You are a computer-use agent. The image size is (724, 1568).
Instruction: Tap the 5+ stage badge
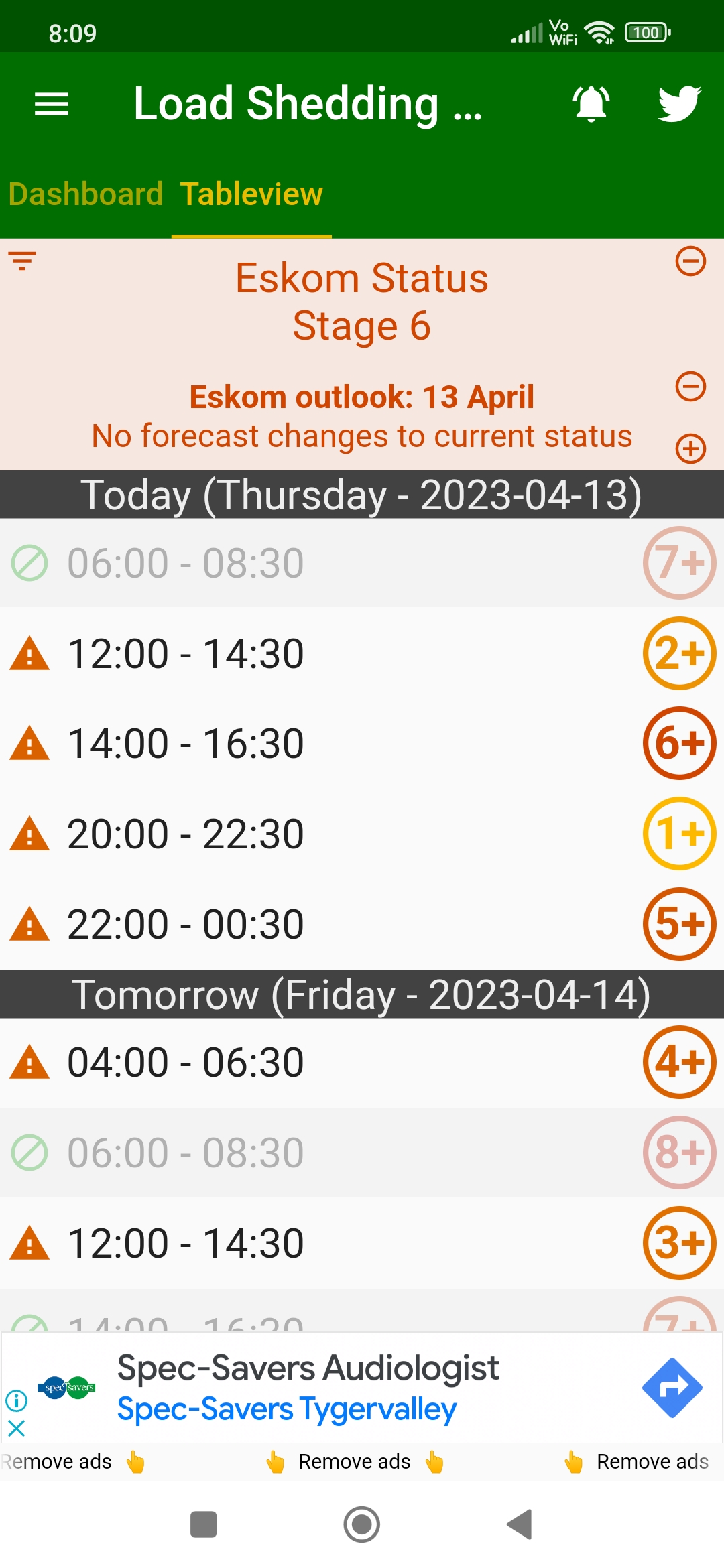[x=680, y=924]
